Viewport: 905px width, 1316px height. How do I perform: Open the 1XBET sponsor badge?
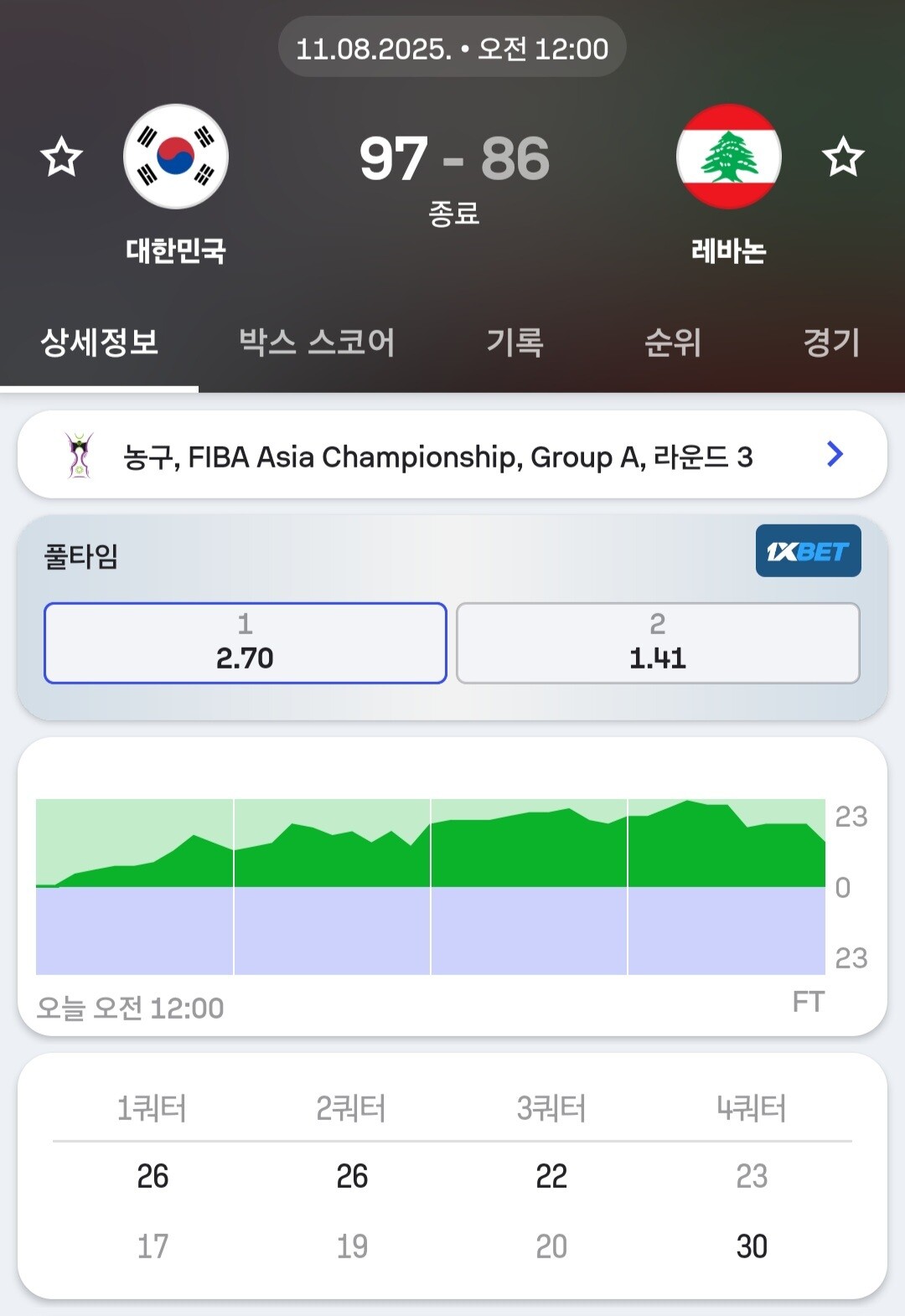coord(809,551)
